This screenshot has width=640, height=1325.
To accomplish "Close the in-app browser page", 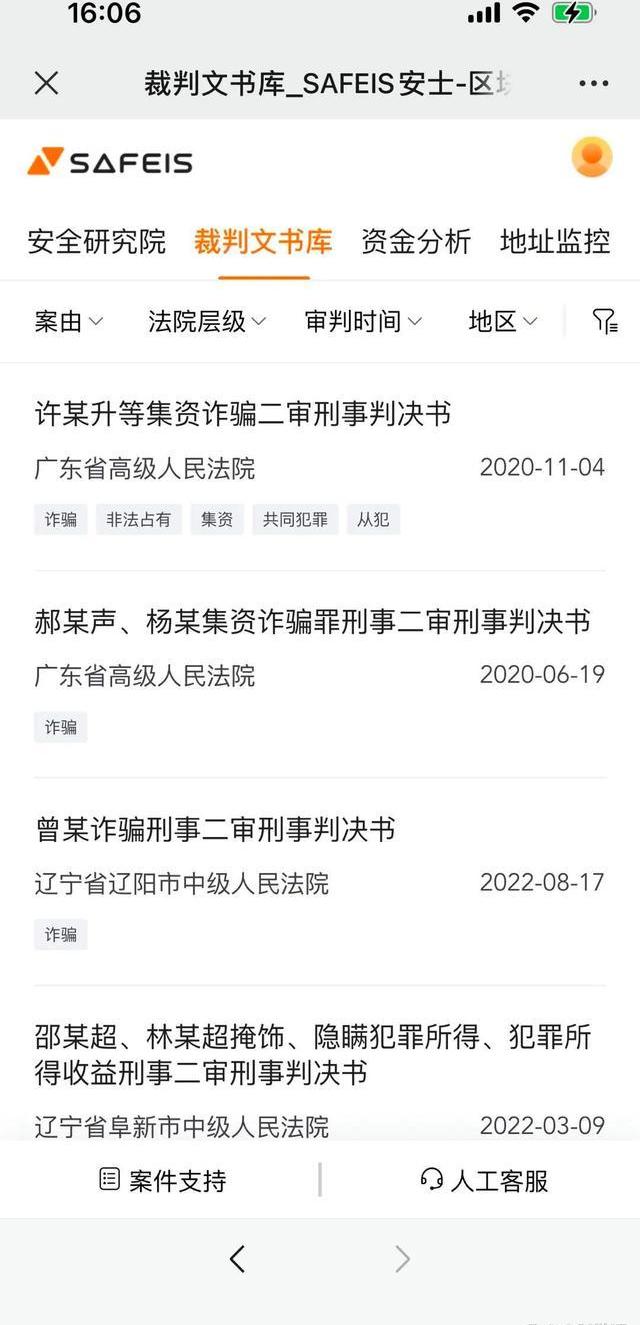I will (47, 83).
